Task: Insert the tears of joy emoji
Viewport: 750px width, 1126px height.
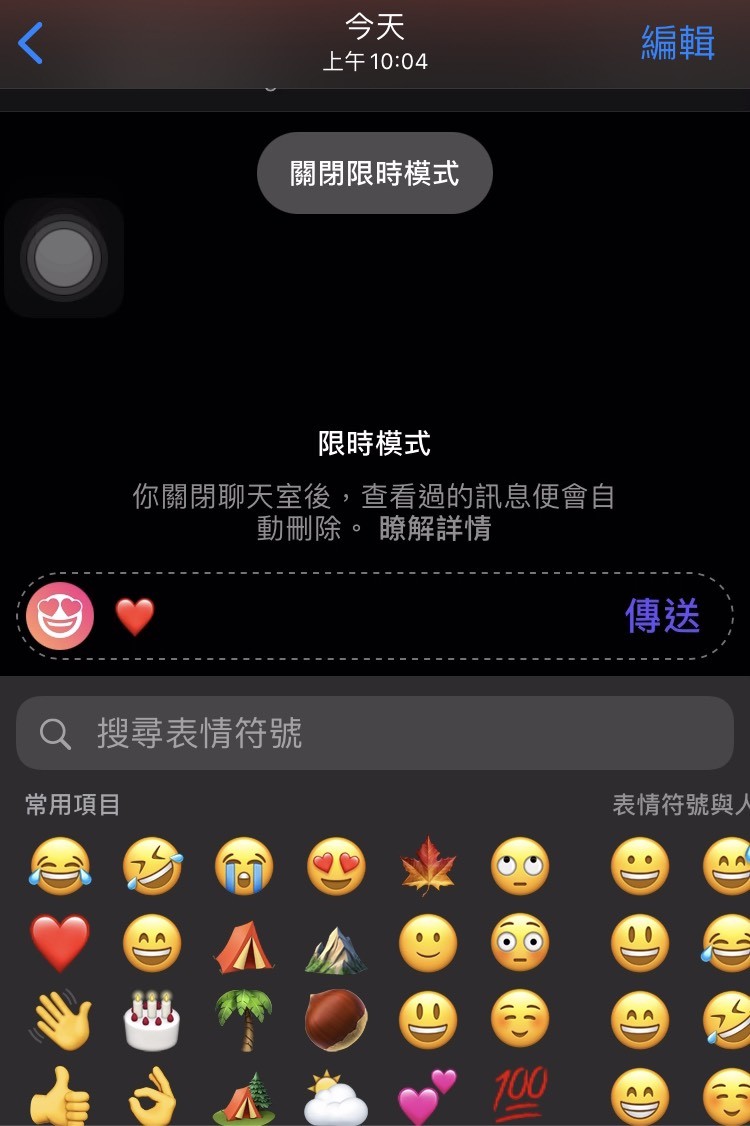Action: click(60, 865)
